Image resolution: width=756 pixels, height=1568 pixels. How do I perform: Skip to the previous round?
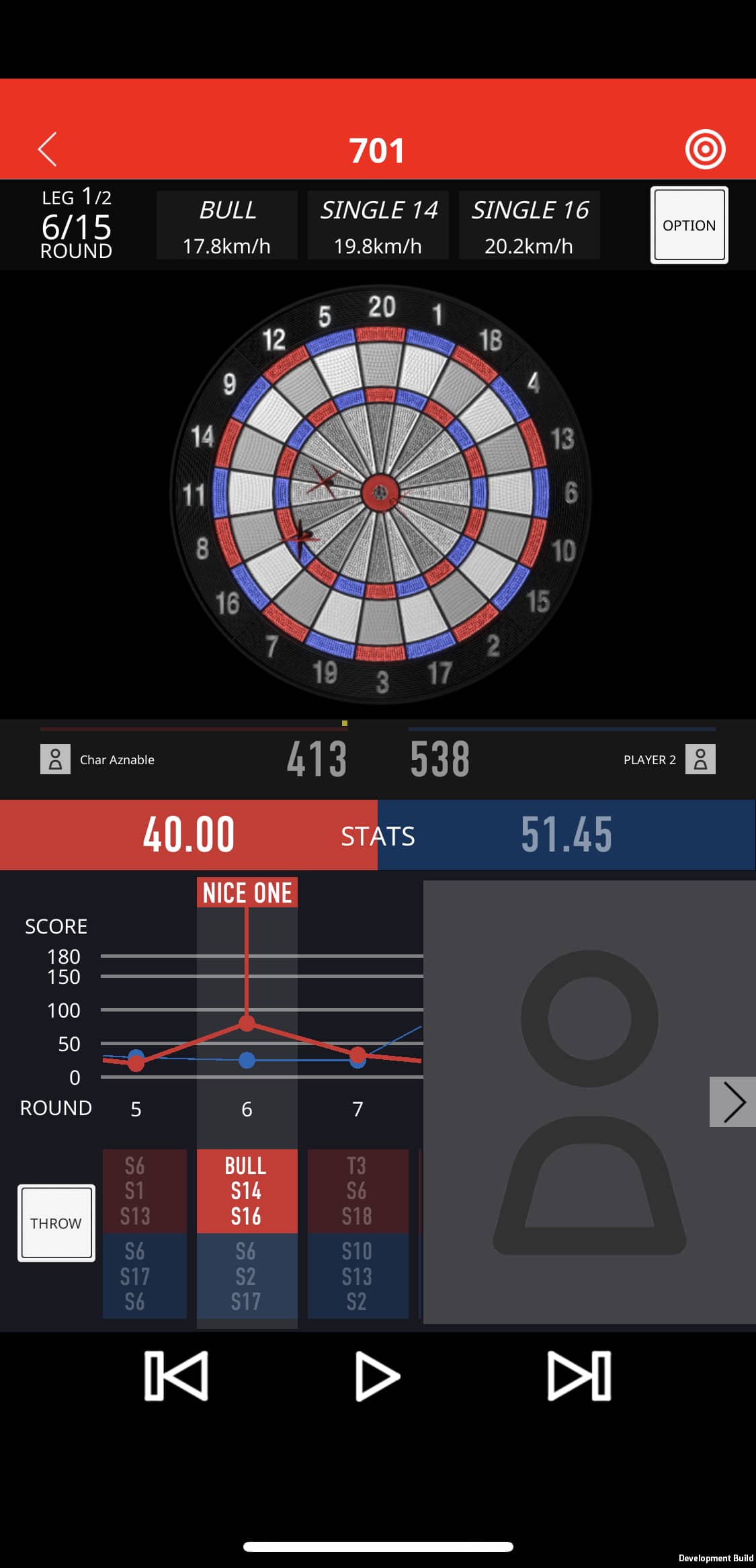[176, 1376]
